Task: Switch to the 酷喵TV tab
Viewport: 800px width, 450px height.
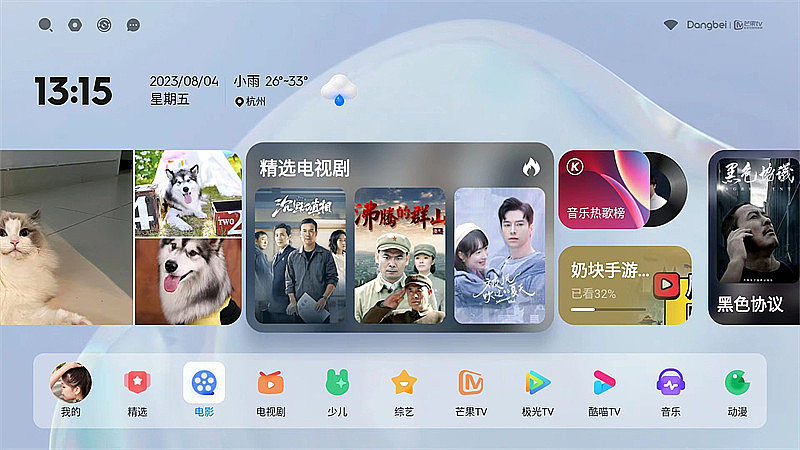Action: click(x=604, y=390)
